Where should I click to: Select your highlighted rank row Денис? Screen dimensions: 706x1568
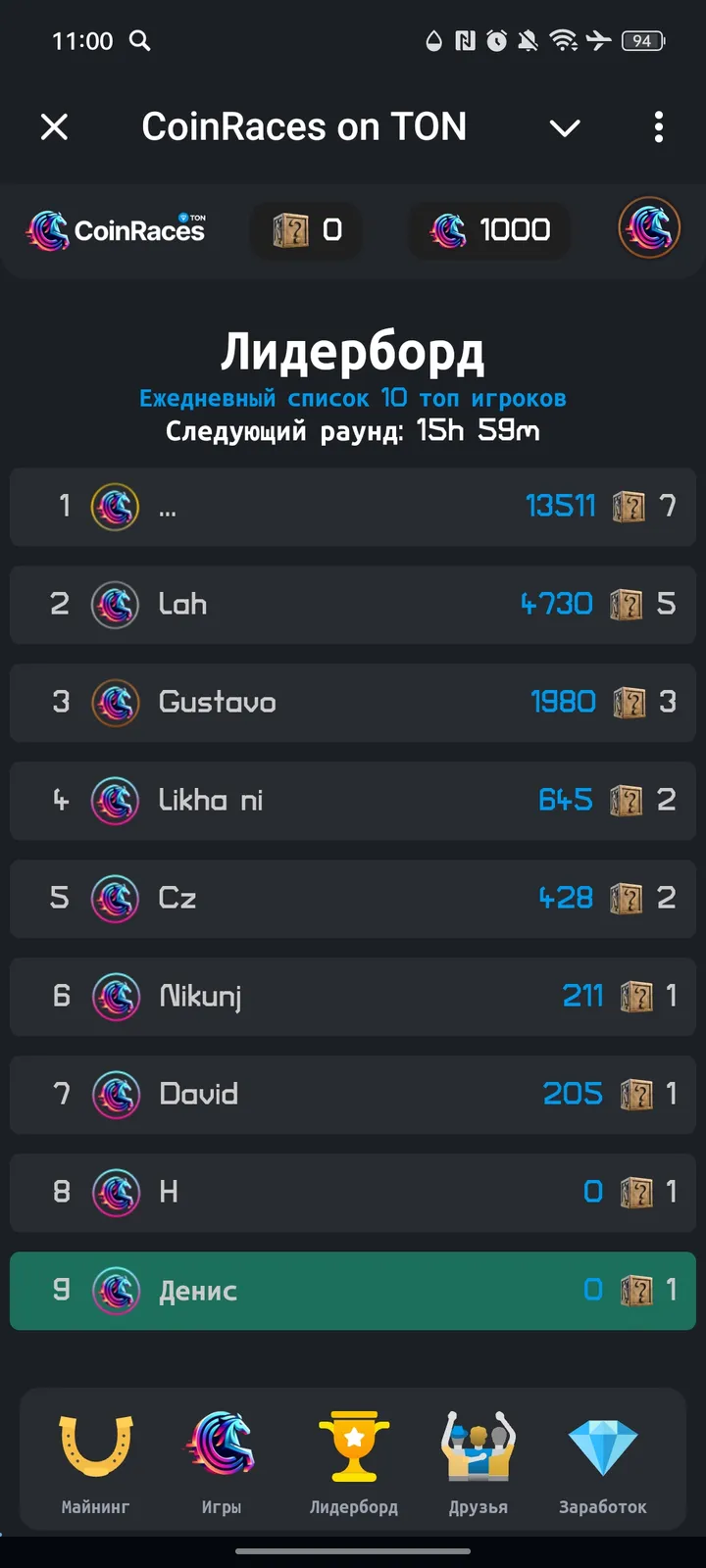coord(351,1291)
